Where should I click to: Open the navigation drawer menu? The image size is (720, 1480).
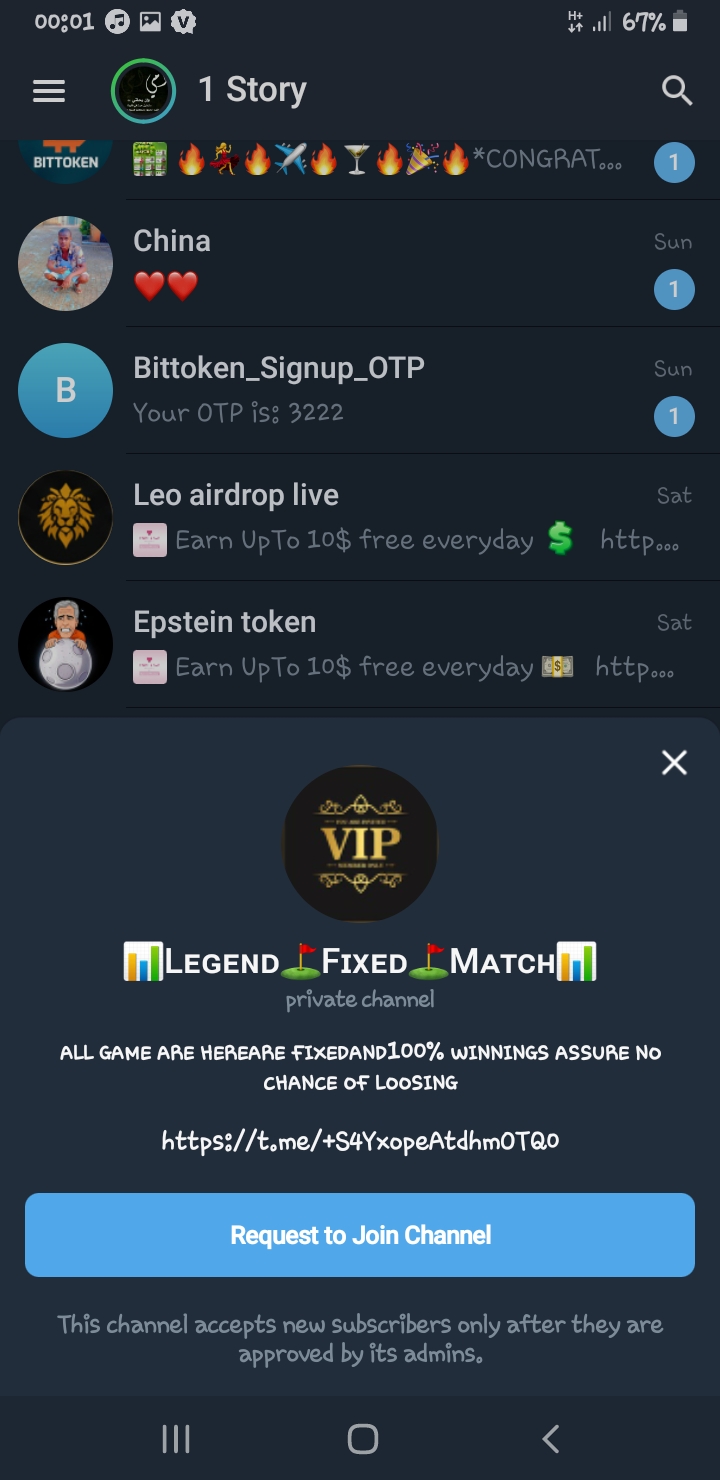click(49, 91)
